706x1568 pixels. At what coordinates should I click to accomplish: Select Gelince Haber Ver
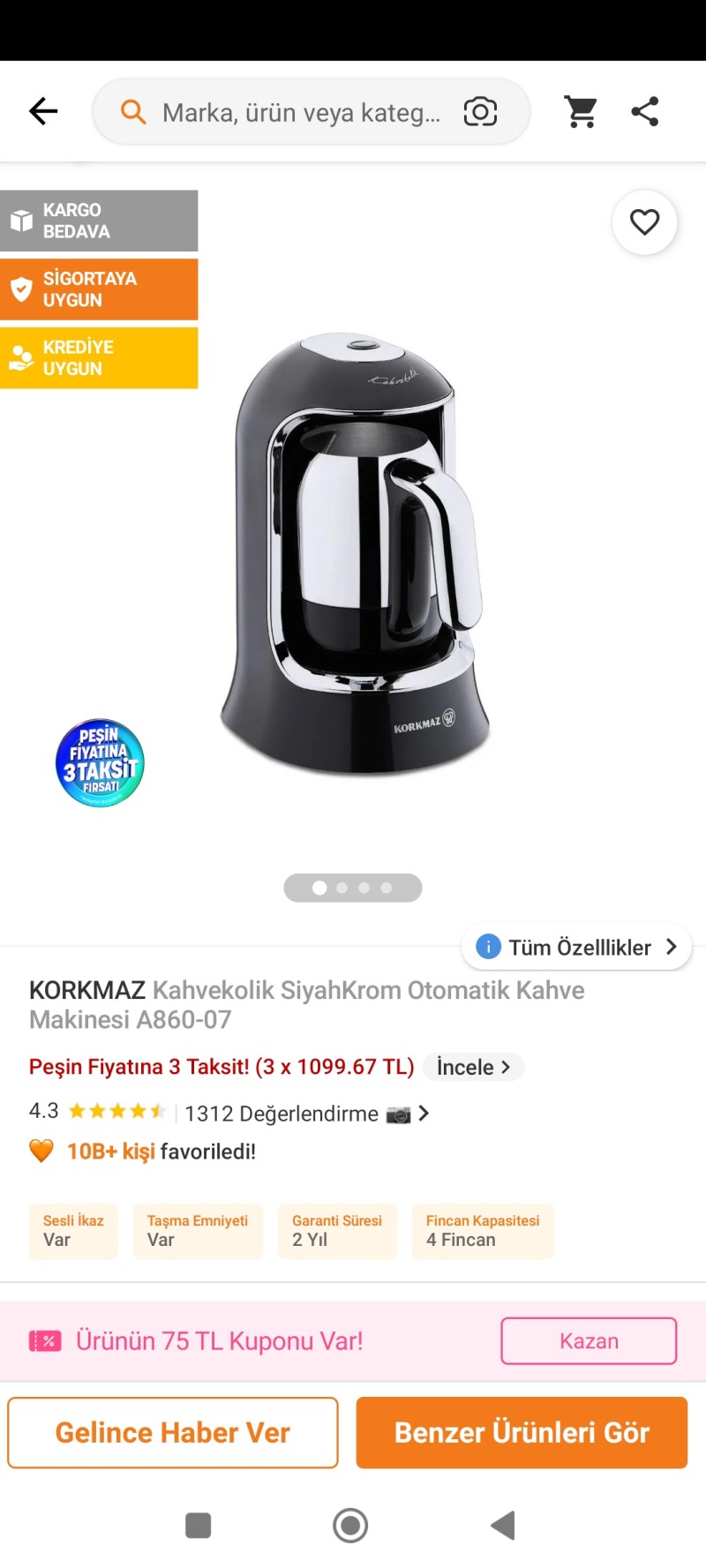[173, 1432]
